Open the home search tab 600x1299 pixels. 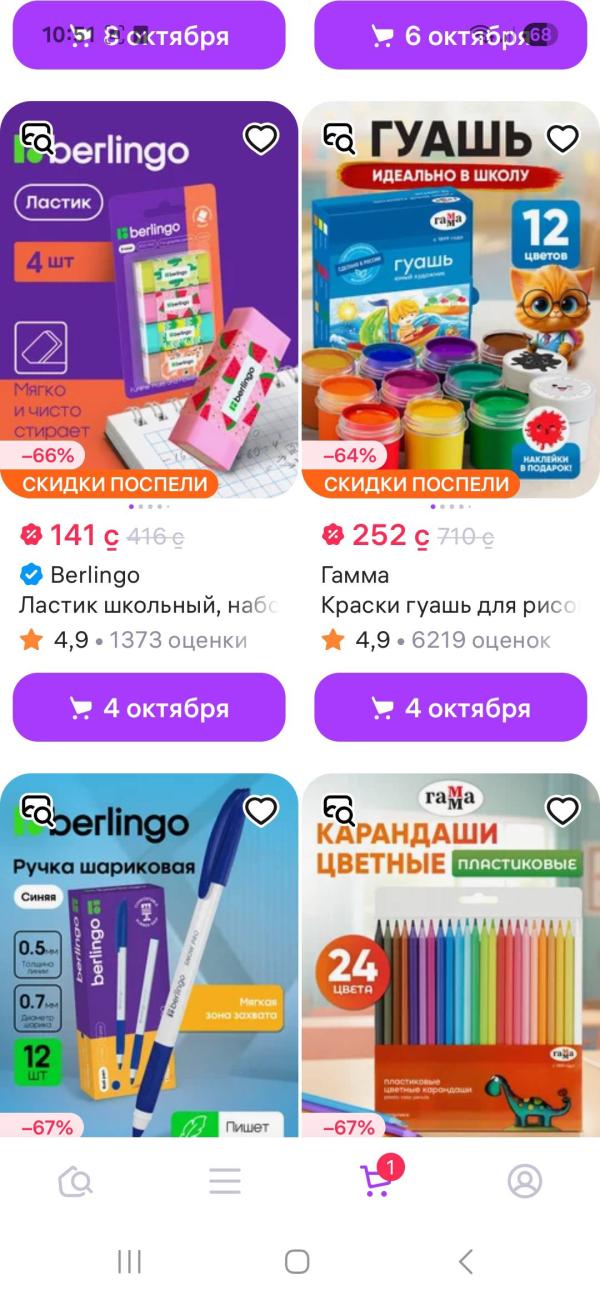[76, 1181]
